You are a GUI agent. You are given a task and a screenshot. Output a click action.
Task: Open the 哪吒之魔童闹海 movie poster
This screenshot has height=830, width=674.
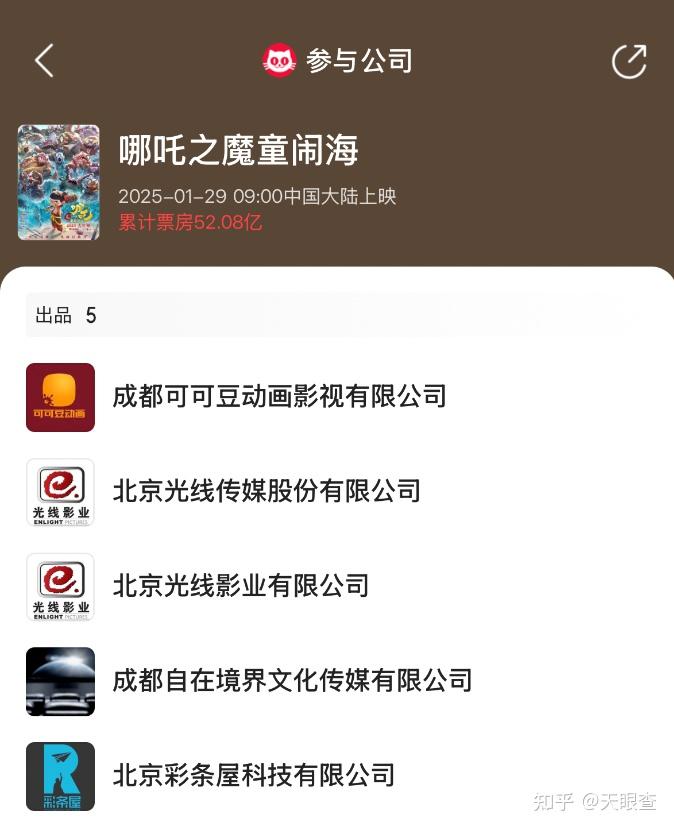[x=59, y=182]
